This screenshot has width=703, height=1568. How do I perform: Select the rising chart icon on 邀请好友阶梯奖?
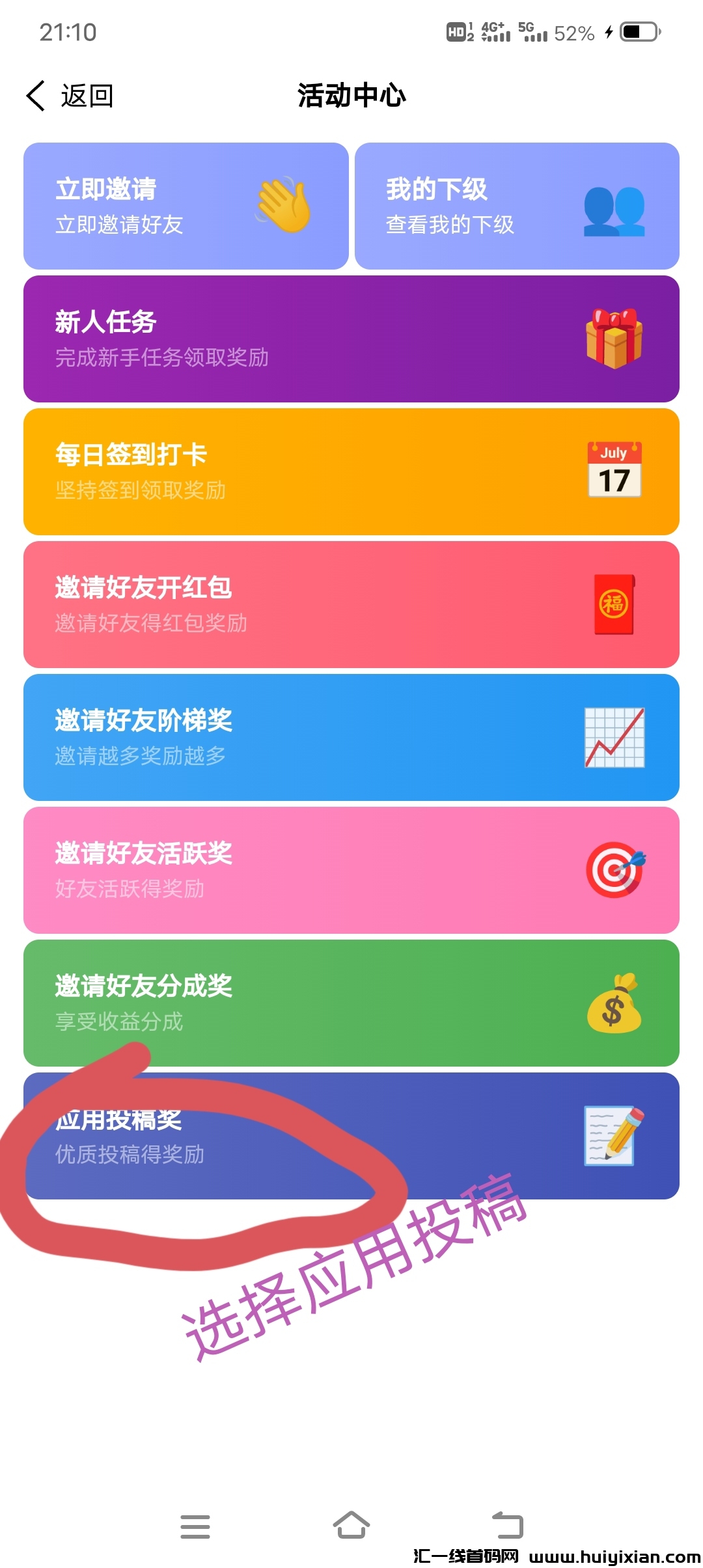(x=614, y=738)
